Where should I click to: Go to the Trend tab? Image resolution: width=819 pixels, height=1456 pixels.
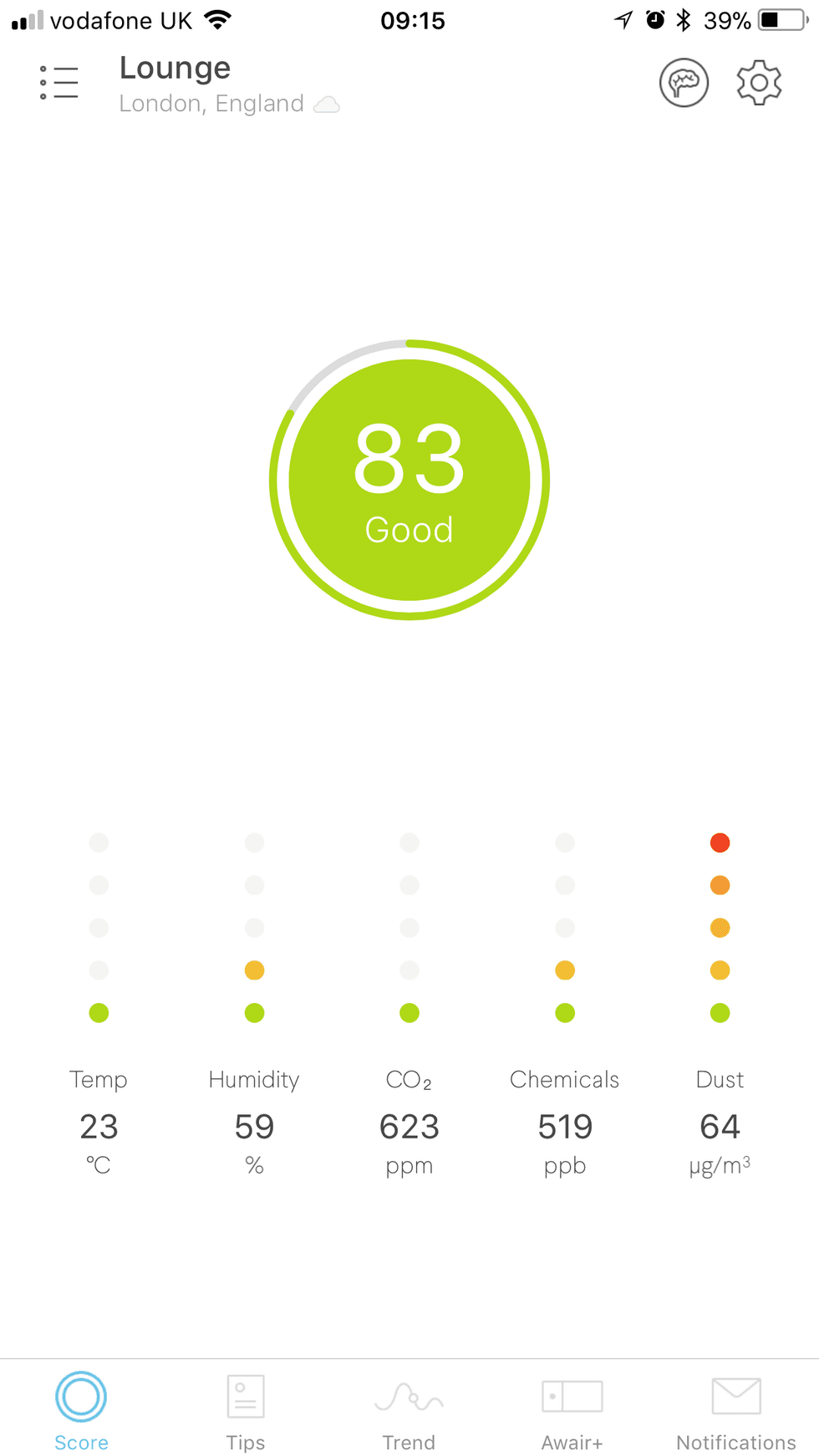pos(409,1410)
